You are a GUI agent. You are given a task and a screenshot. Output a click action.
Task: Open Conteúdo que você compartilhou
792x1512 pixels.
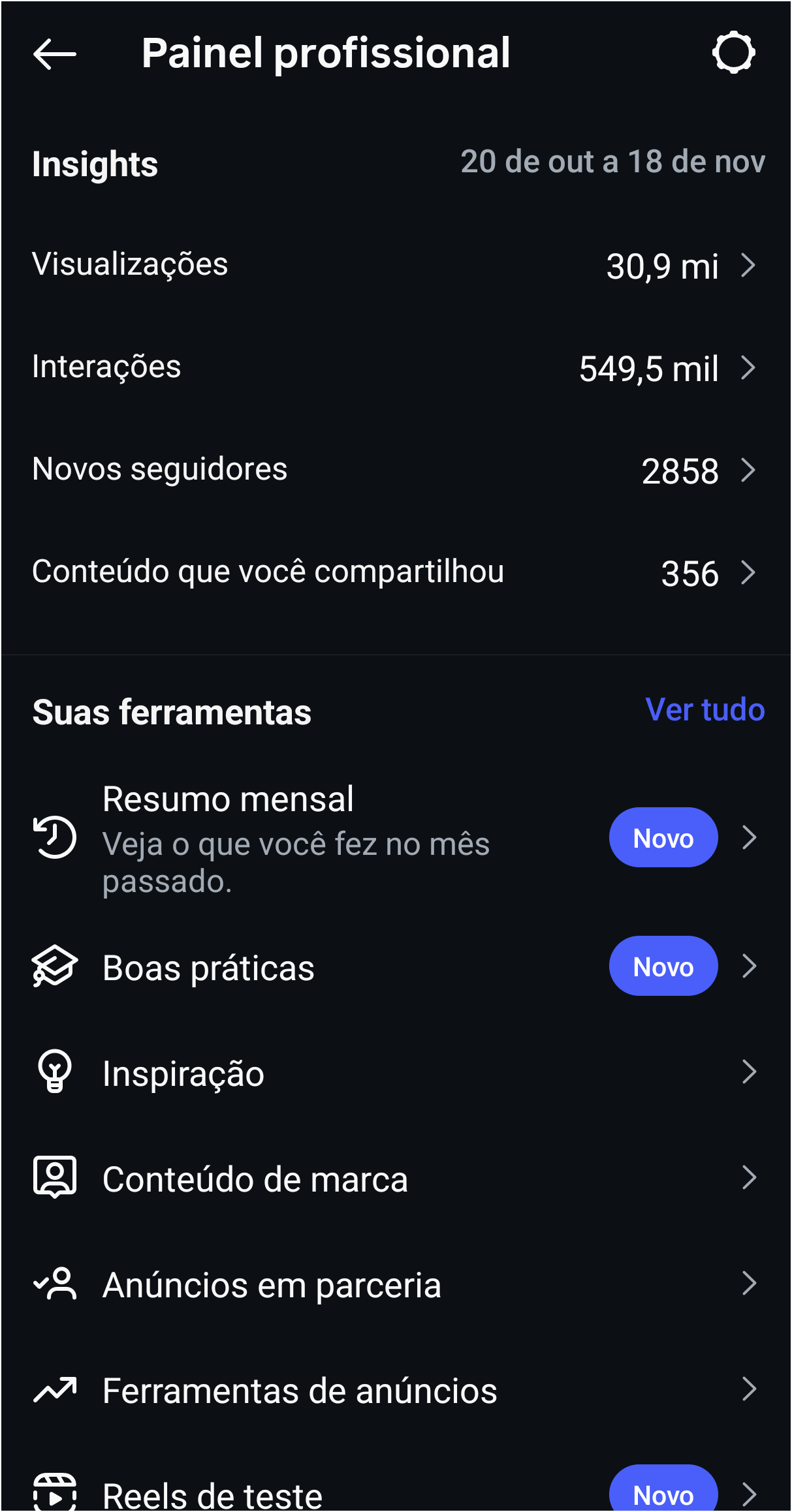click(x=396, y=572)
